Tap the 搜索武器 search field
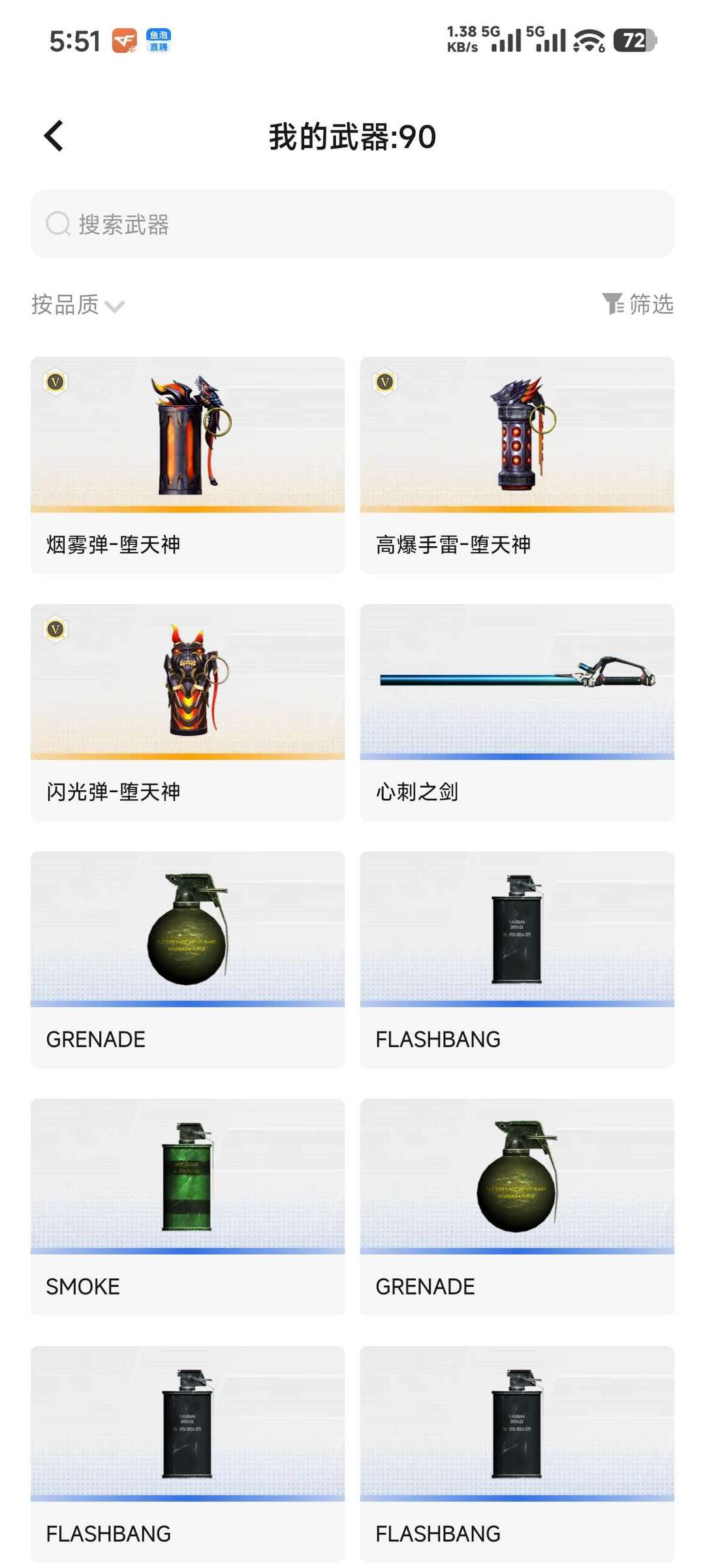This screenshot has height=1568, width=705. (x=352, y=224)
